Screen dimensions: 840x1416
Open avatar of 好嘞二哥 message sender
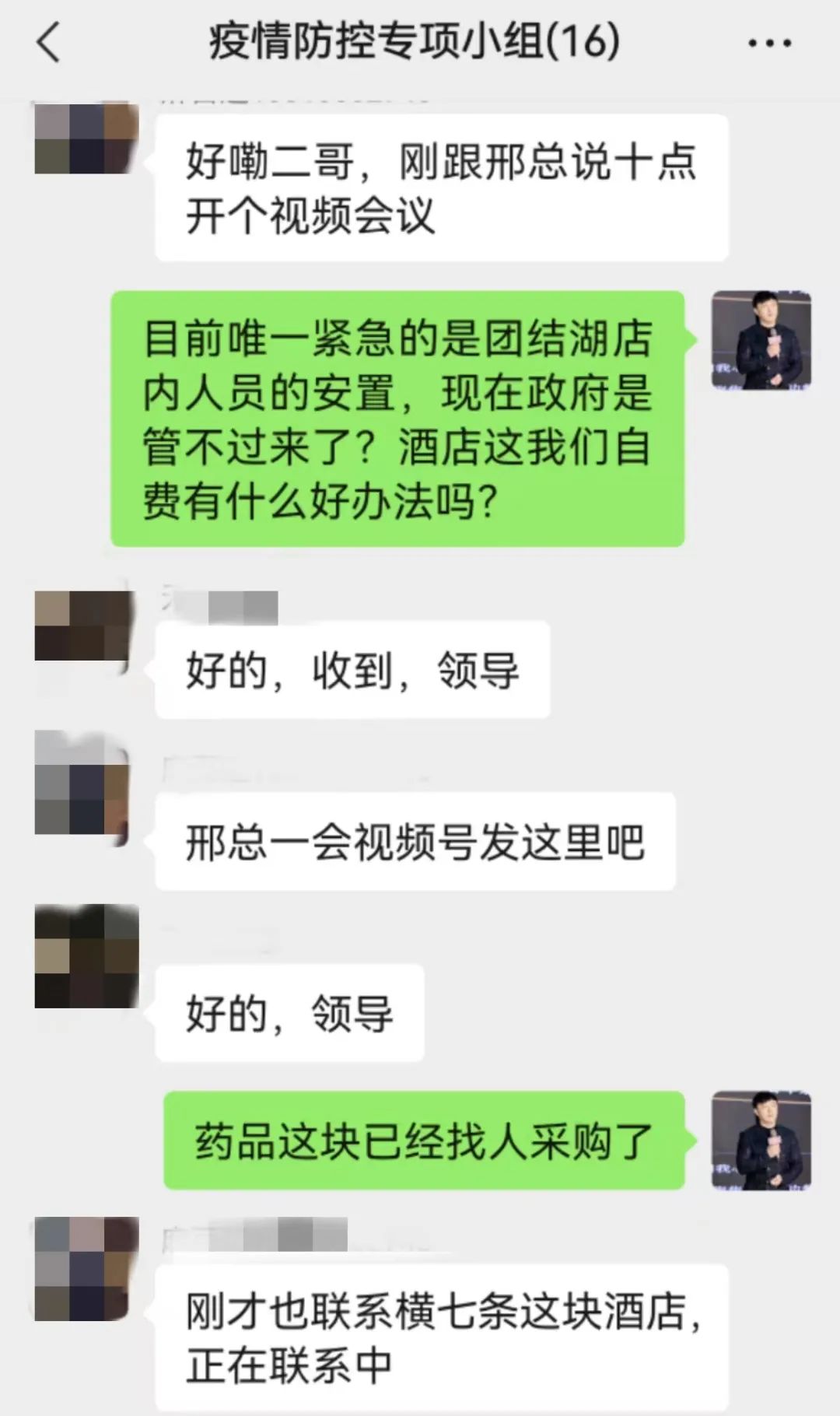click(x=86, y=138)
